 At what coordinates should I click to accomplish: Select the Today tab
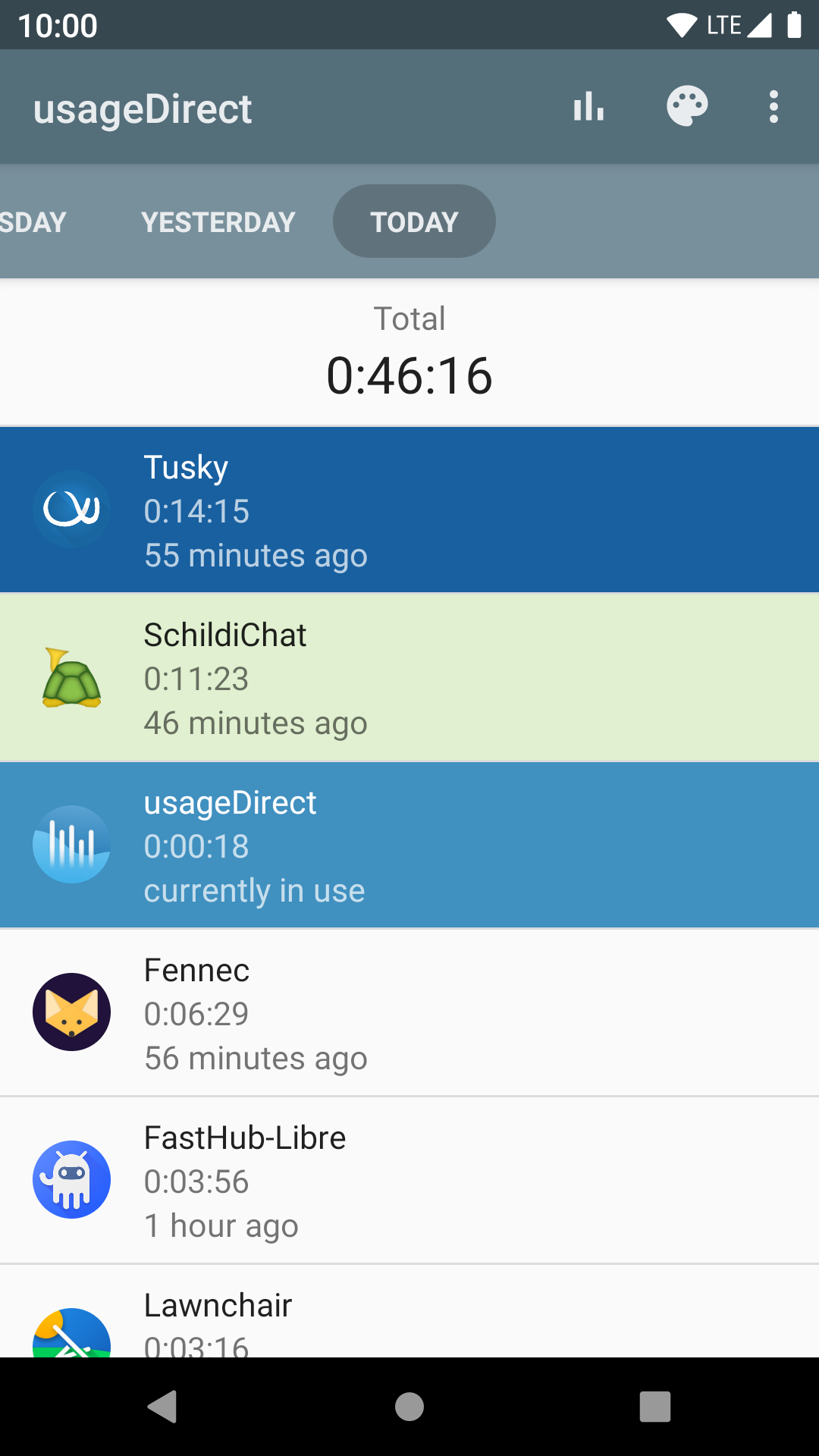point(414,222)
